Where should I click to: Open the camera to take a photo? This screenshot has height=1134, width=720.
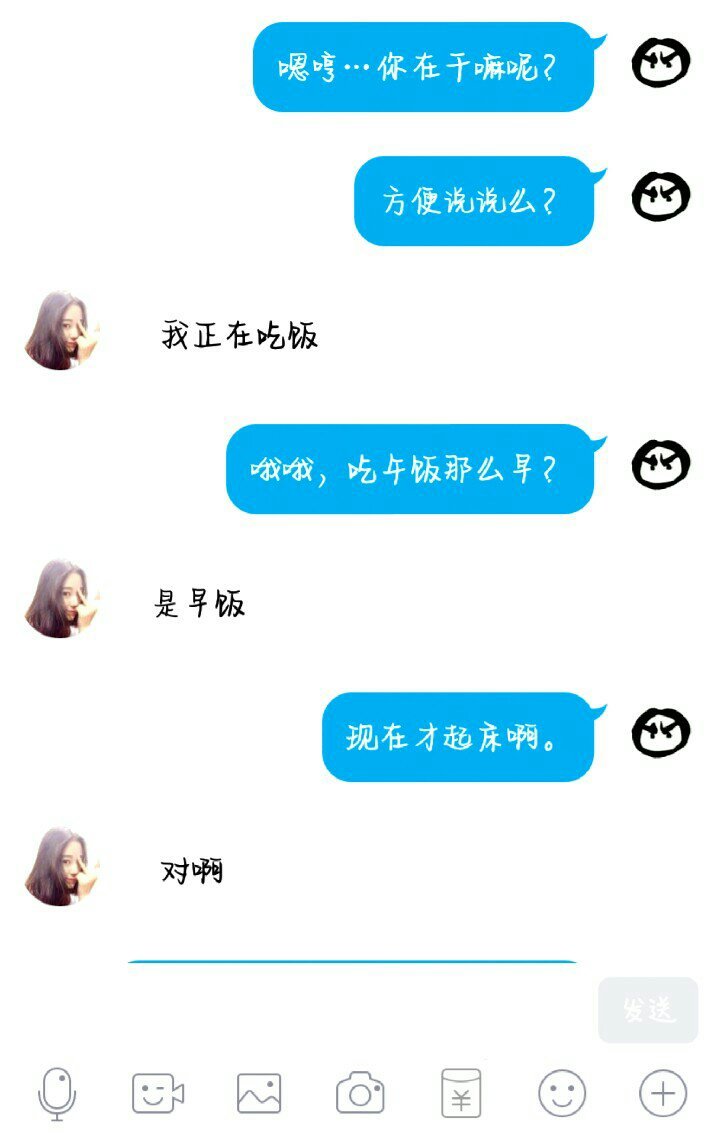coord(360,1093)
